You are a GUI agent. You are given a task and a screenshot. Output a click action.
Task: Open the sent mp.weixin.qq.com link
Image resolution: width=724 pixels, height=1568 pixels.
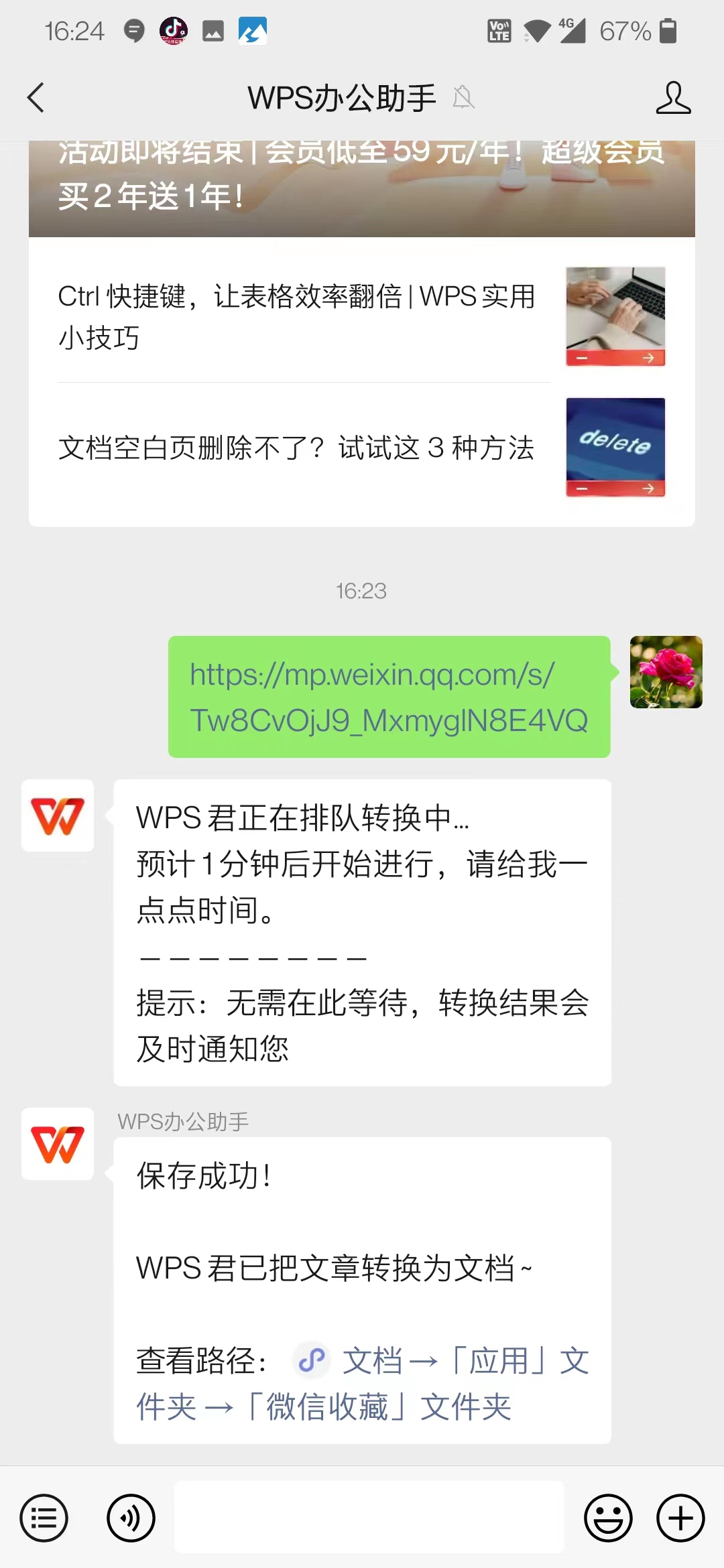389,697
